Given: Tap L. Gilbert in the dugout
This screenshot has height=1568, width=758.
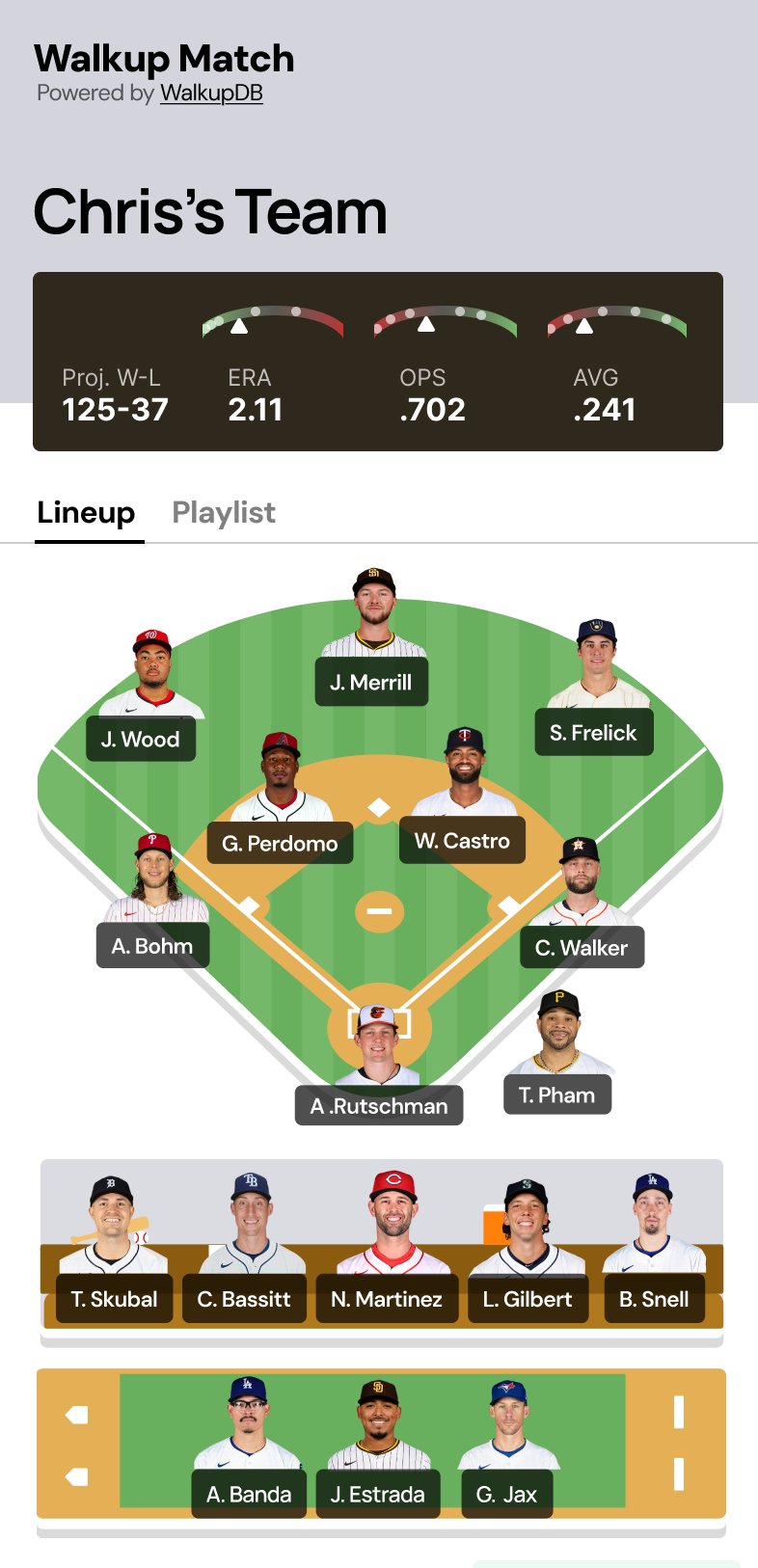Looking at the screenshot, I should tap(528, 1299).
